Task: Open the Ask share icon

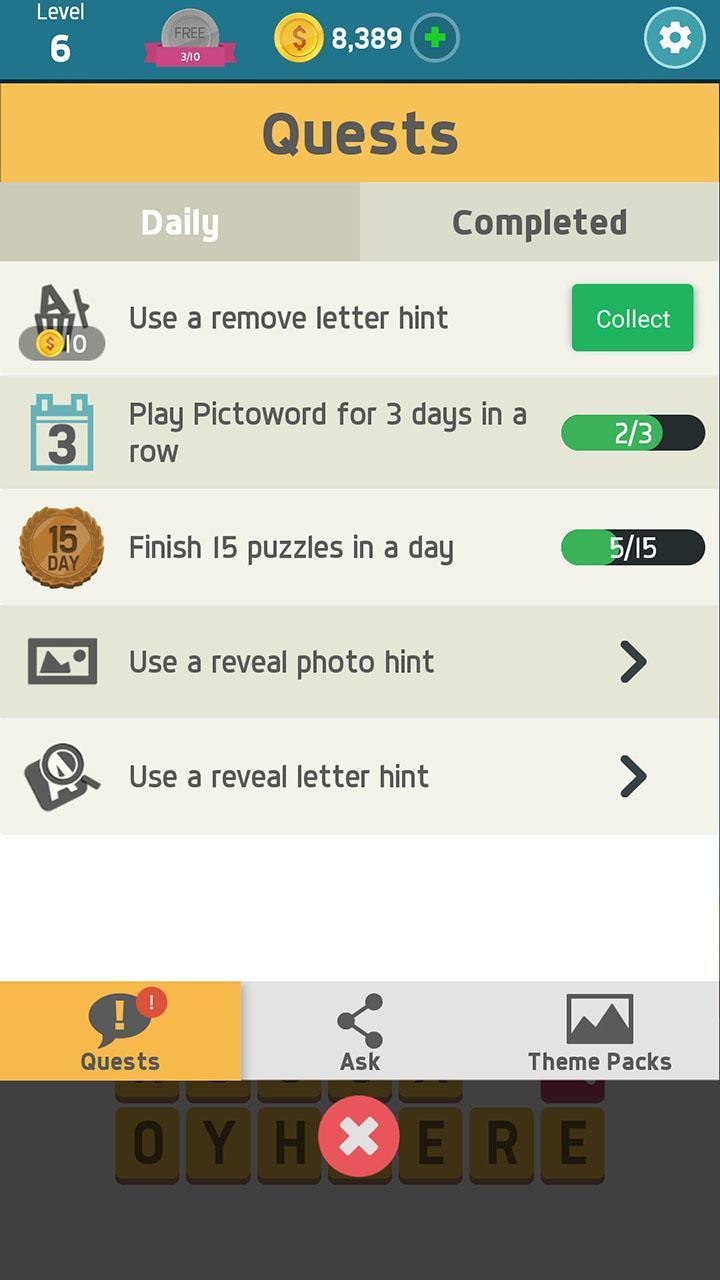Action: tap(359, 1014)
